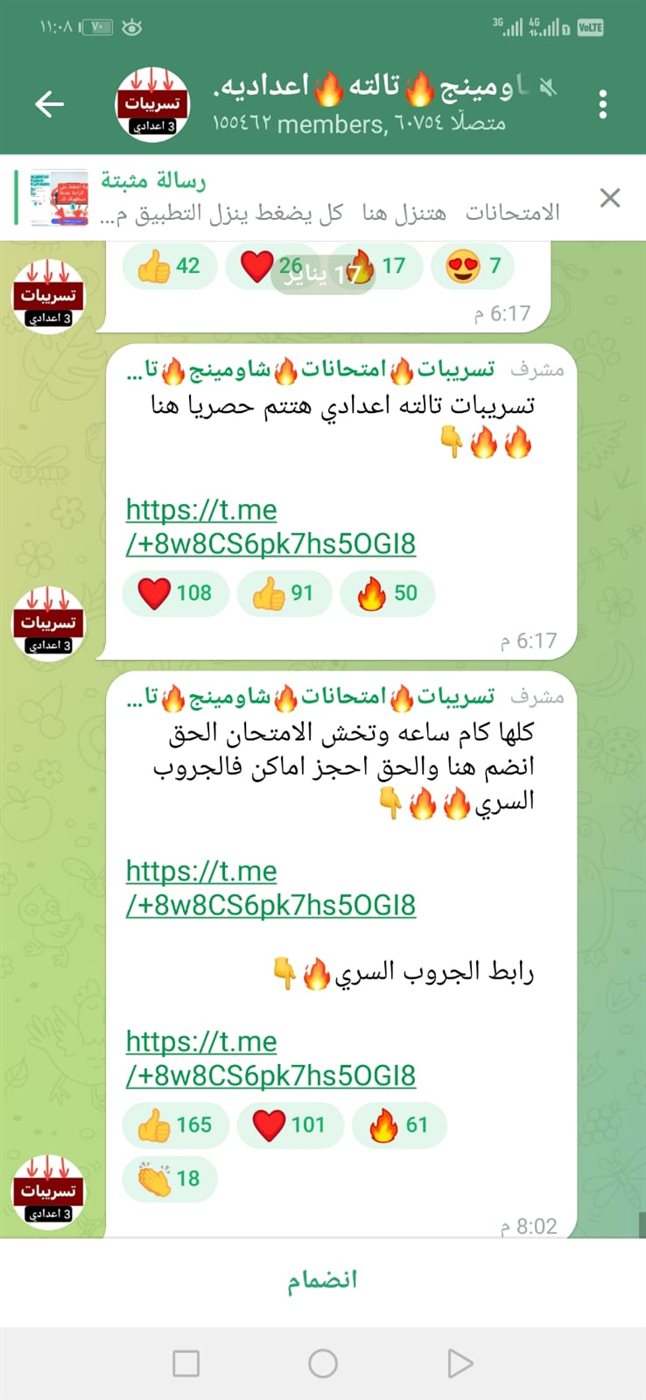The height and width of the screenshot is (1400, 646).
Task: Add heart reaction showing 101
Action: 290,1125
